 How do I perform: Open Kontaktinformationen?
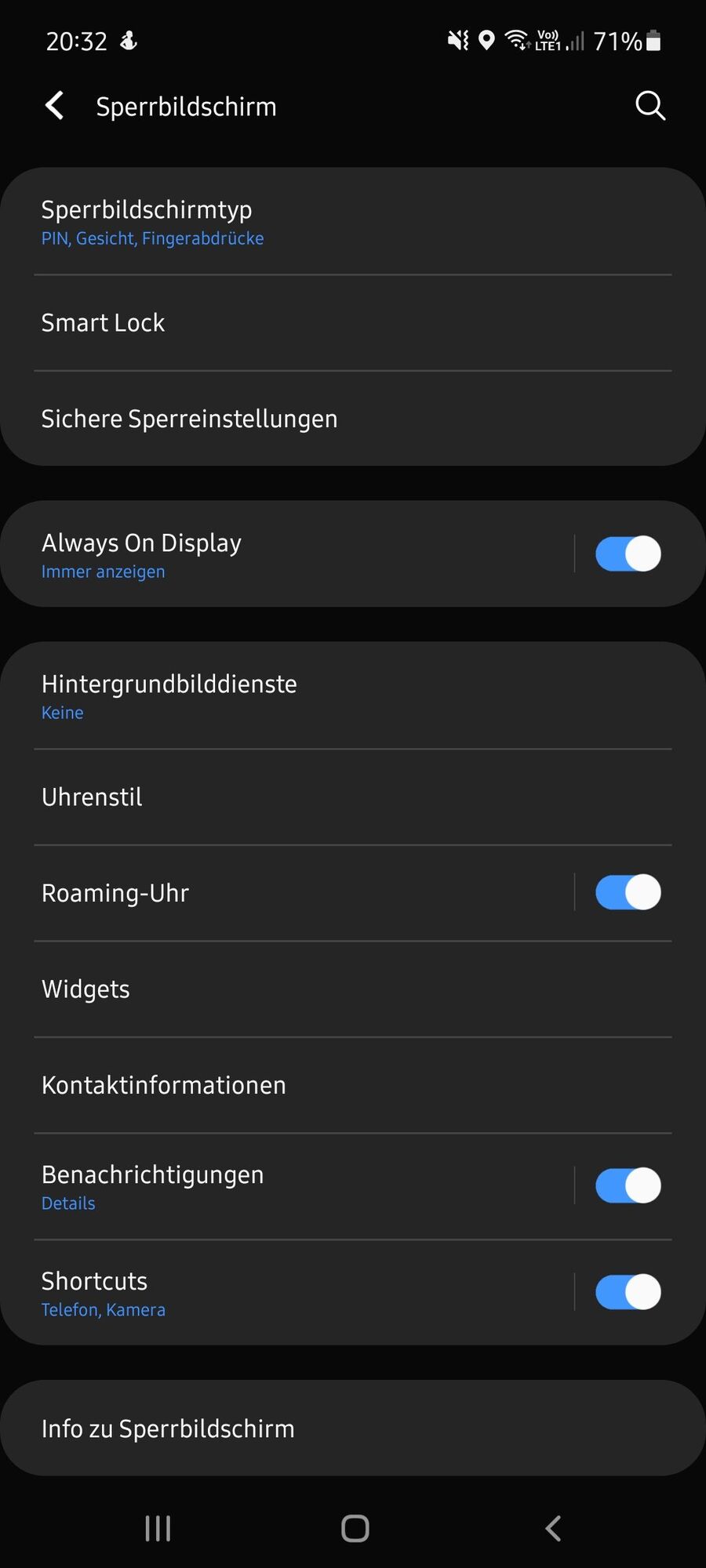point(314,1085)
